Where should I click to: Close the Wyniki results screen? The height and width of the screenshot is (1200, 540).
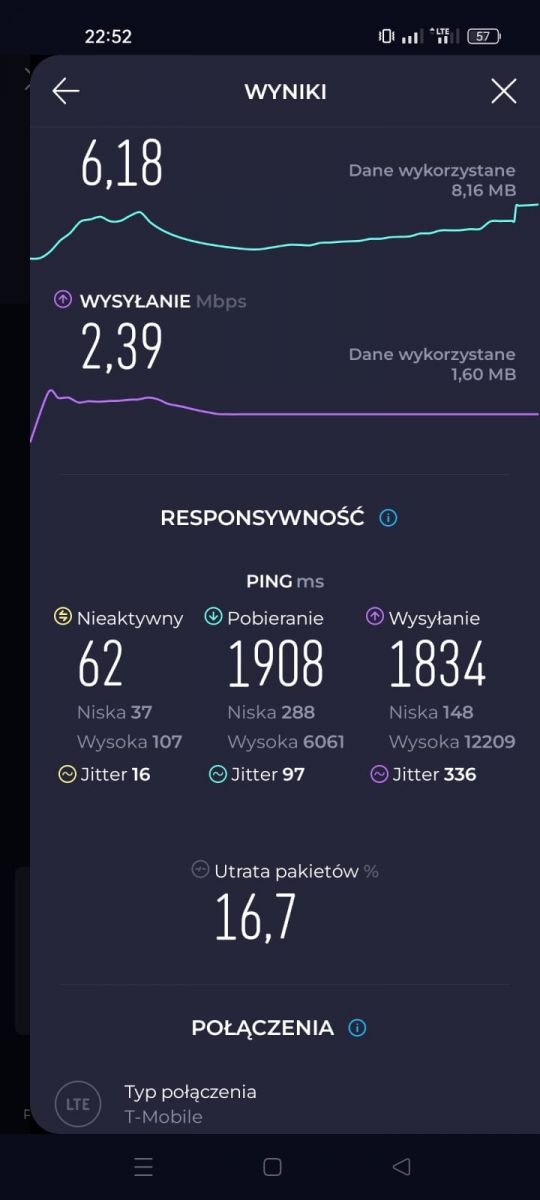pyautogui.click(x=504, y=92)
